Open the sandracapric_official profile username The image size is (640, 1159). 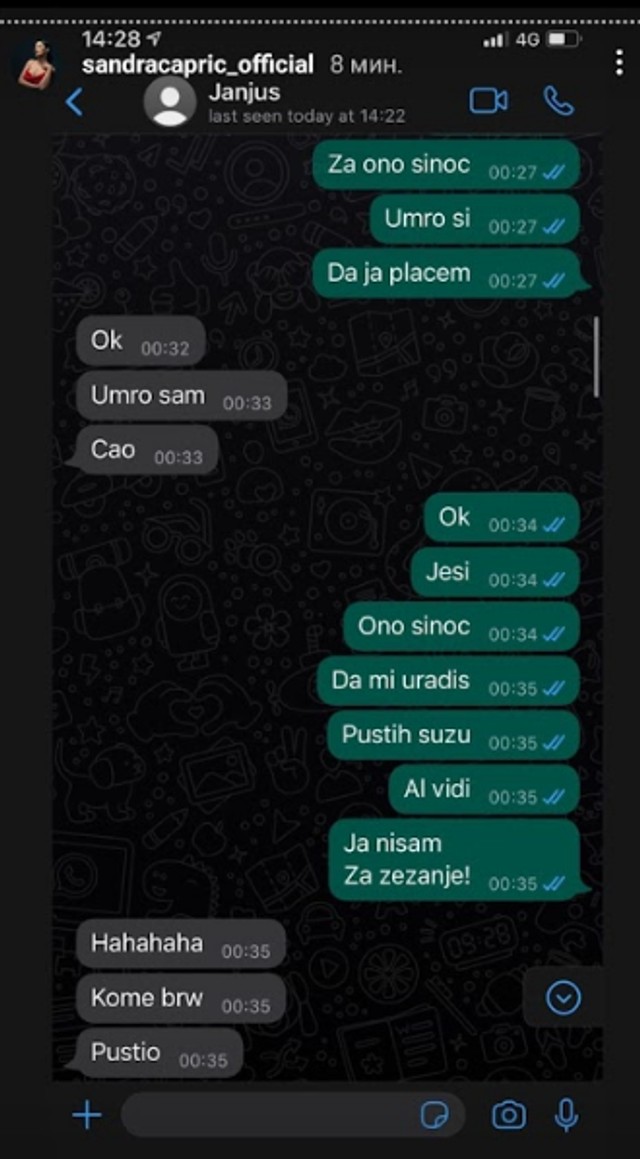[197, 65]
